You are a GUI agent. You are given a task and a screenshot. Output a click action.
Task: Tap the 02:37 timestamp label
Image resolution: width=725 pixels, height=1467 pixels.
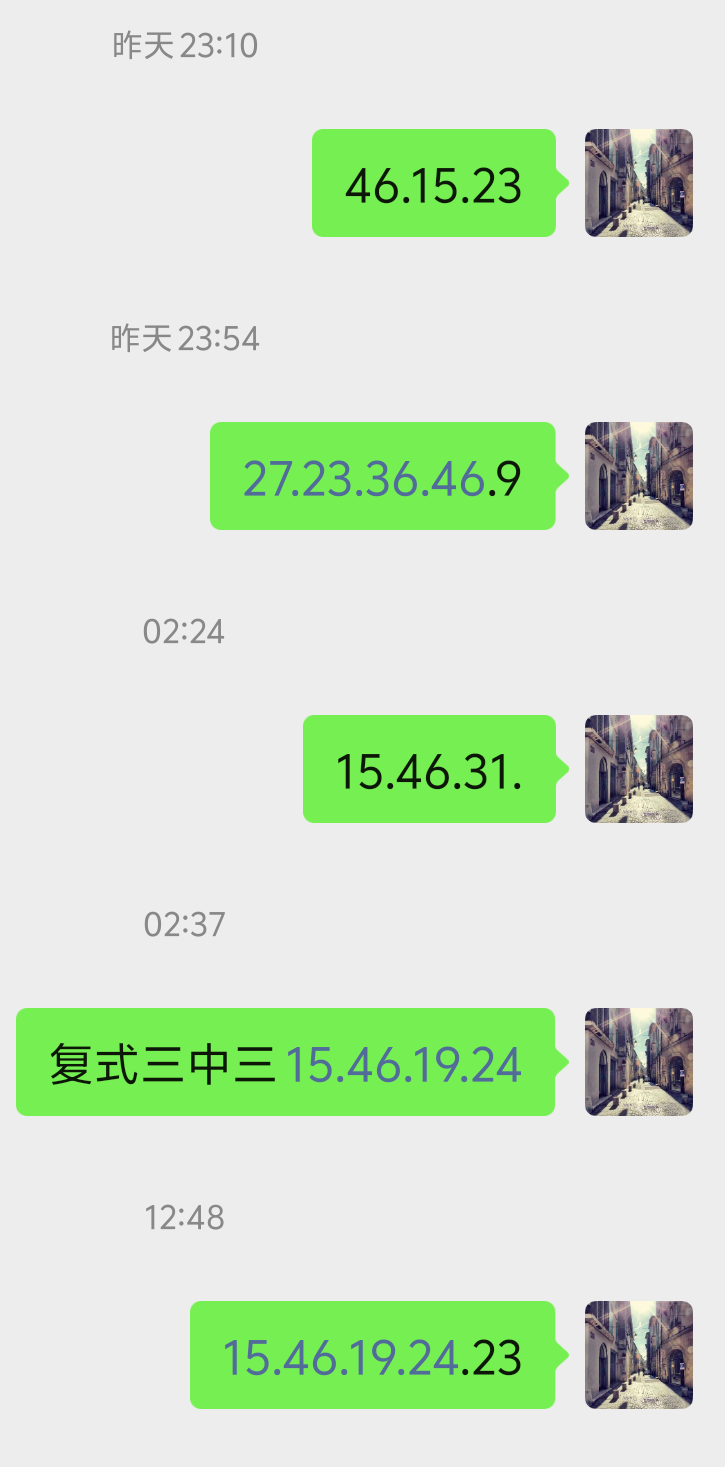coord(186,924)
